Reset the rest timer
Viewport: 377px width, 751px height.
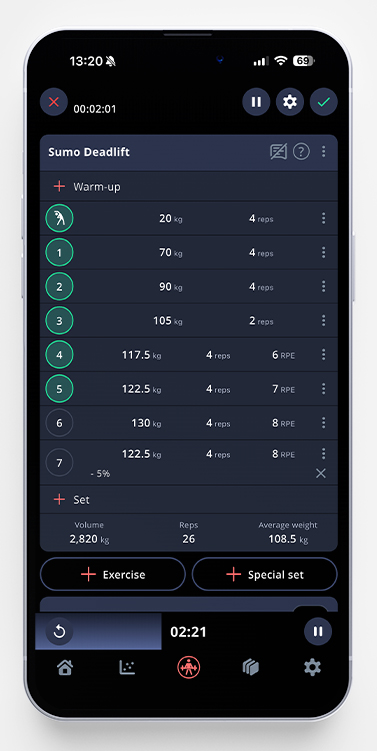[x=59, y=632]
